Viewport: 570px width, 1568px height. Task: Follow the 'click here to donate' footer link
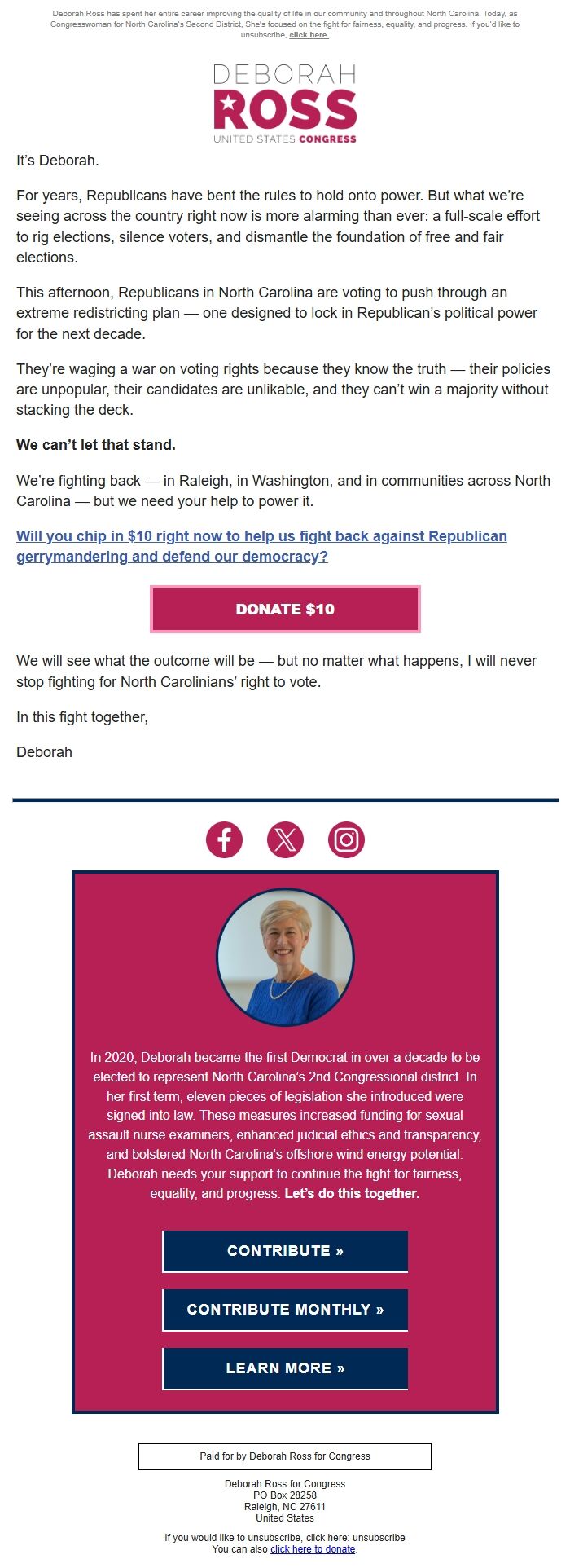(313, 1549)
